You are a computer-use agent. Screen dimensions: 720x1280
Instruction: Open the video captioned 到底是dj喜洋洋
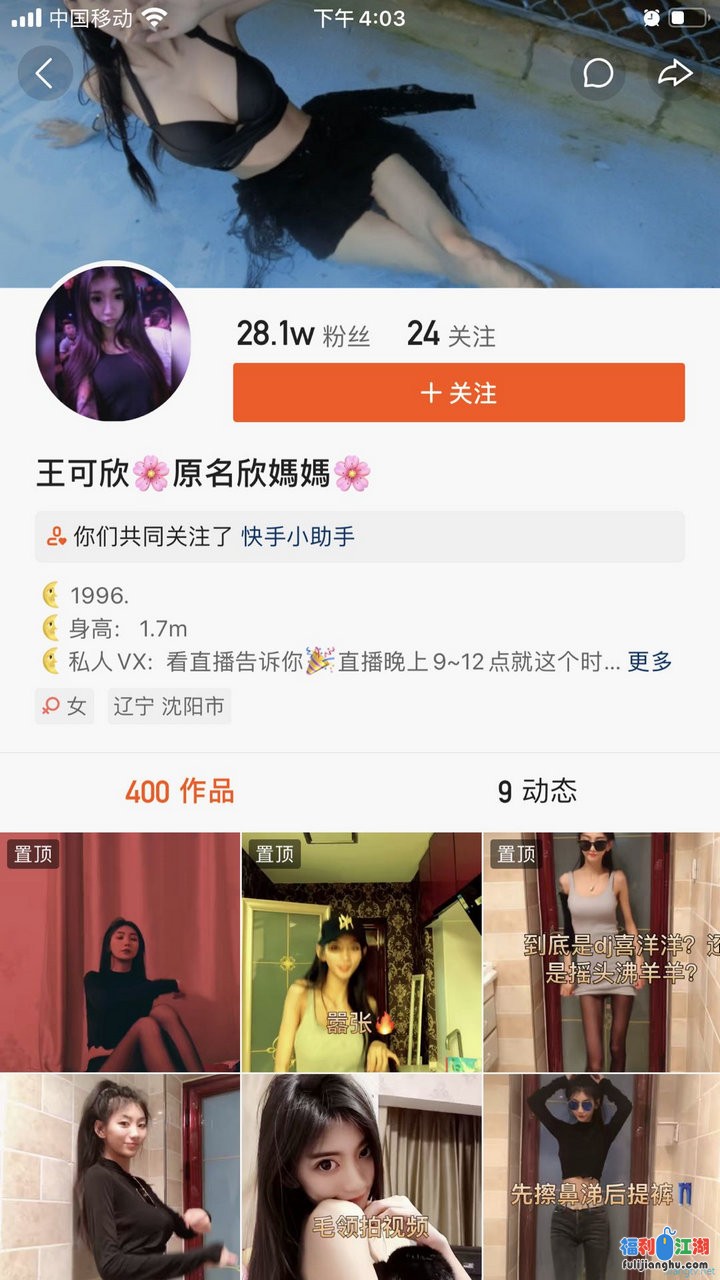point(601,952)
